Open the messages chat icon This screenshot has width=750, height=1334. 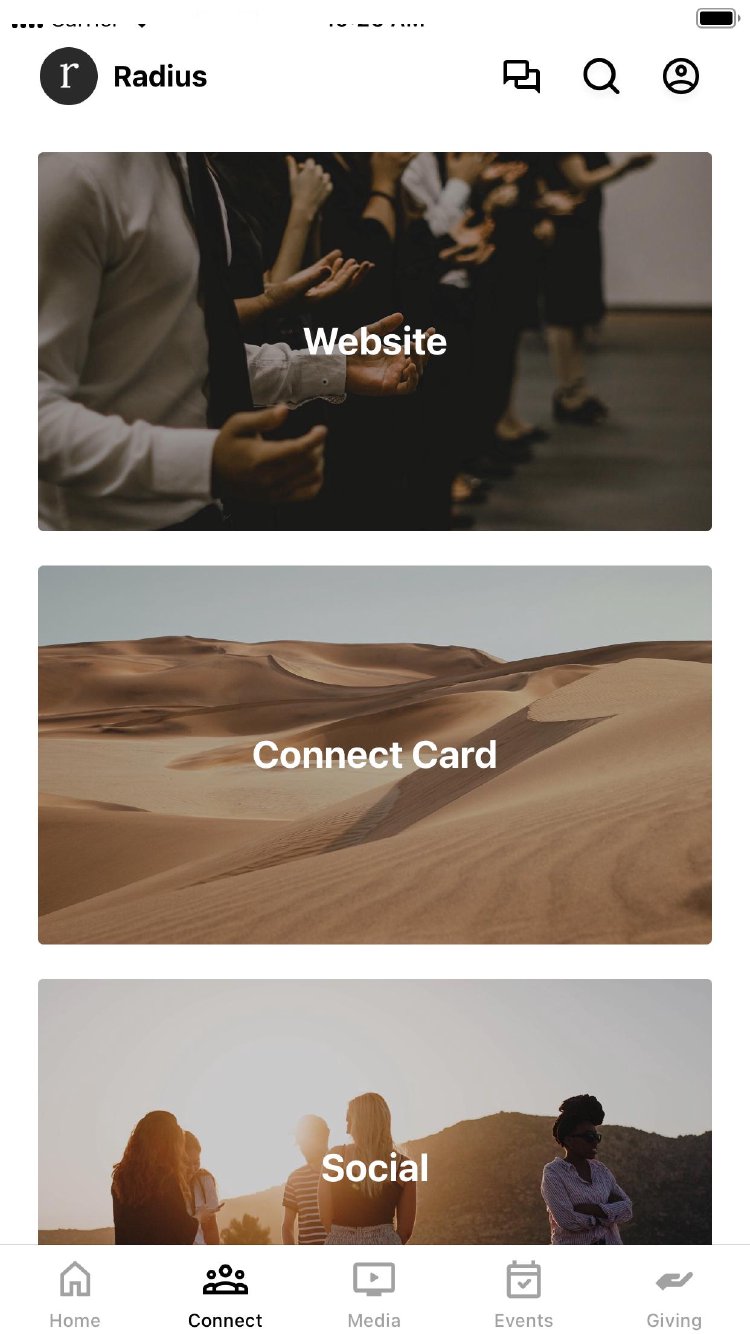(521, 77)
